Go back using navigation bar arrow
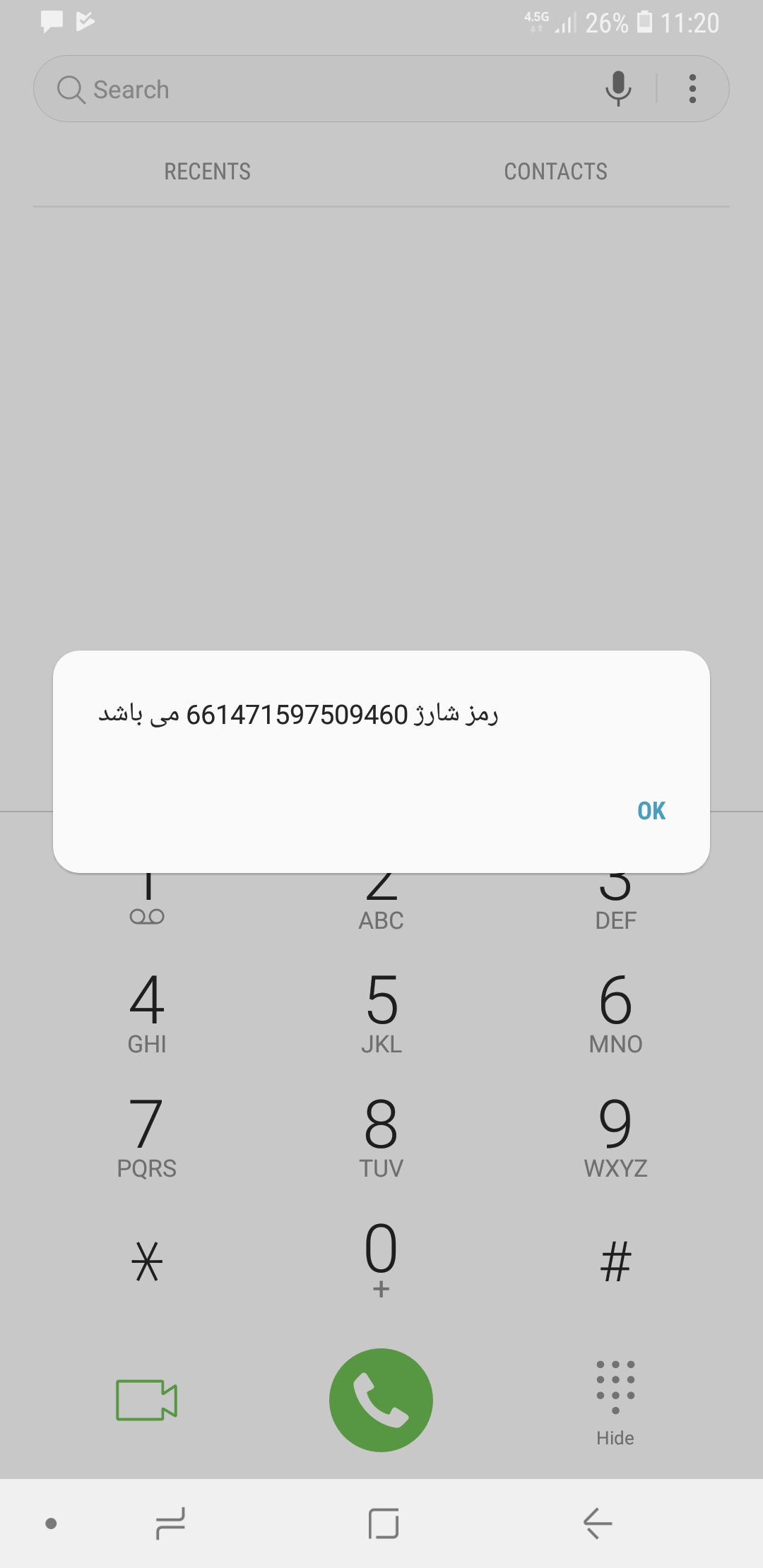This screenshot has height=1568, width=763. click(598, 1523)
